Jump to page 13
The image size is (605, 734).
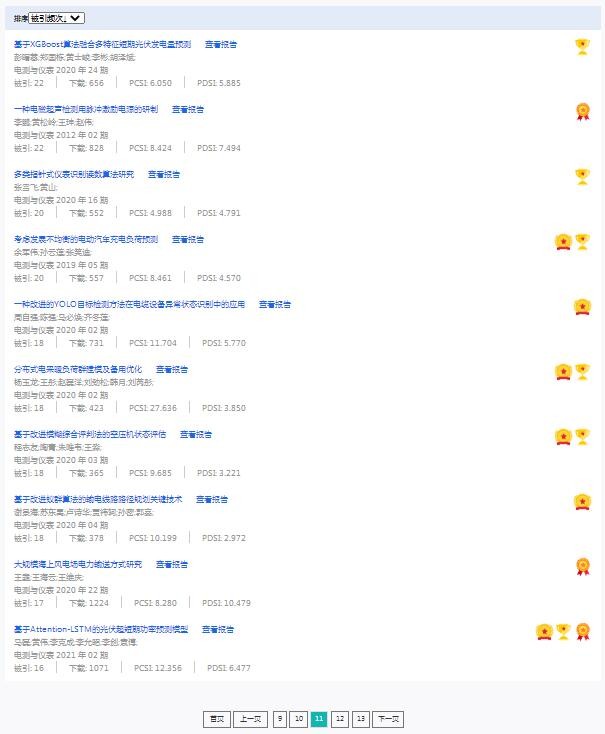(x=361, y=719)
